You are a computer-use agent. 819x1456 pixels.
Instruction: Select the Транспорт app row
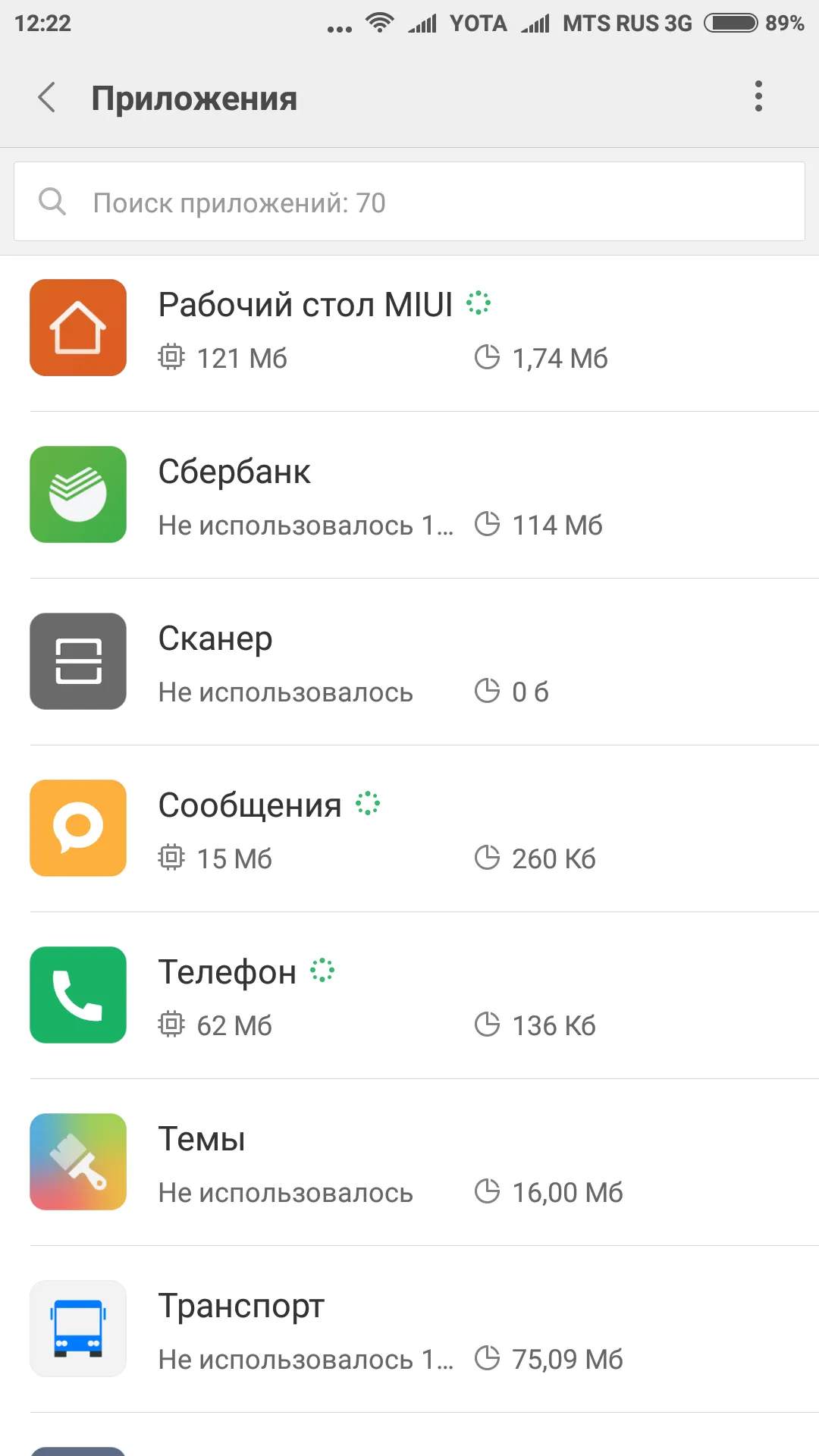409,1329
